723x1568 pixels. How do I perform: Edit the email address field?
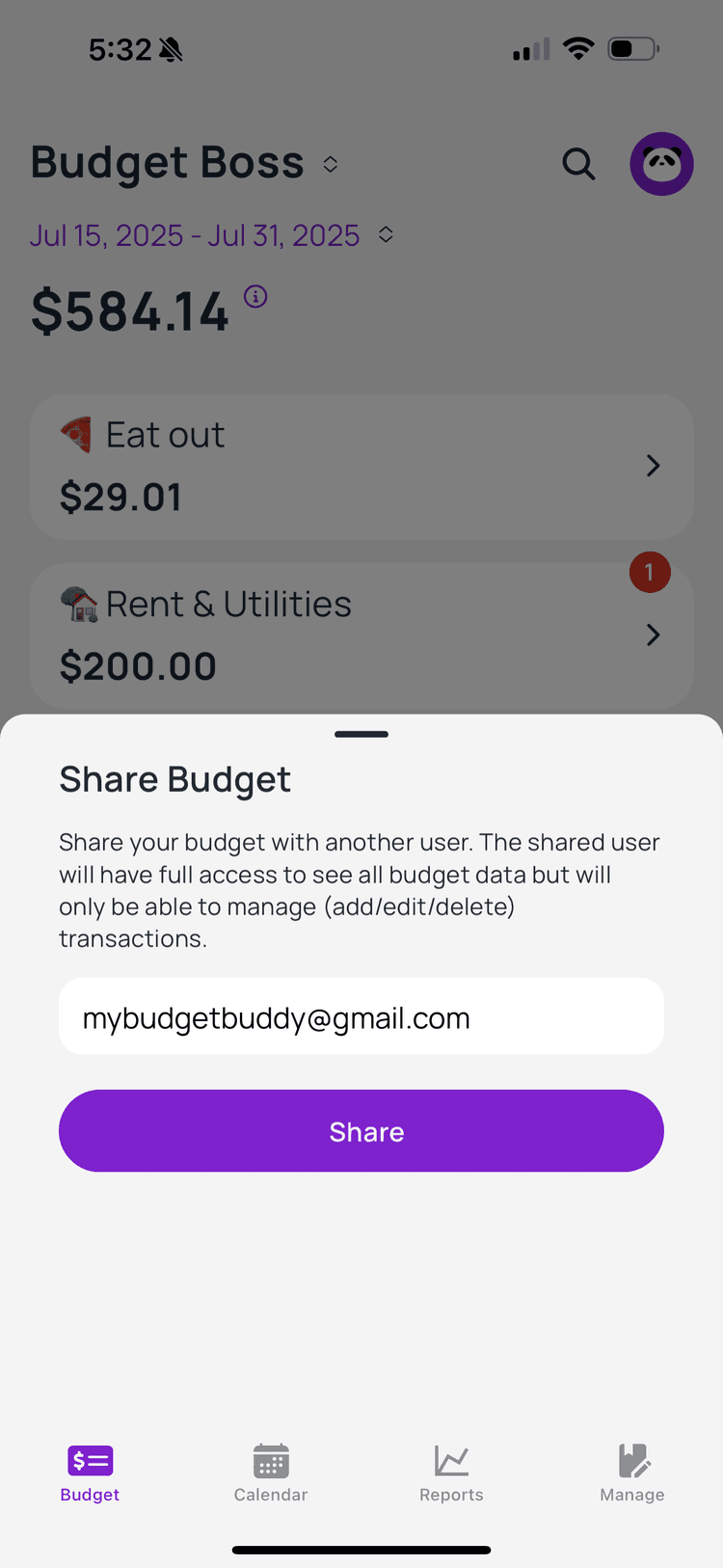[x=361, y=1017]
